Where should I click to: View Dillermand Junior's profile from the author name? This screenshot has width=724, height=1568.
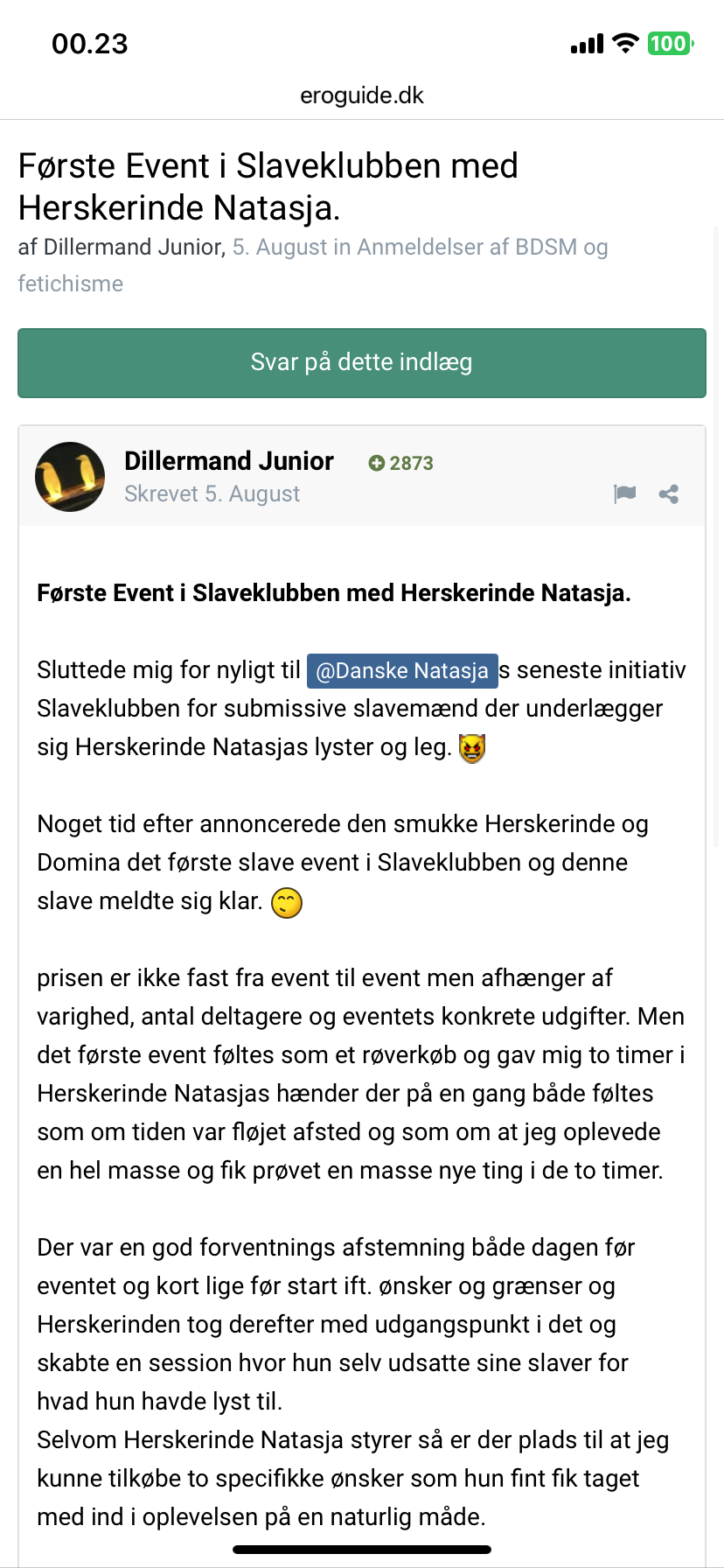click(x=228, y=461)
